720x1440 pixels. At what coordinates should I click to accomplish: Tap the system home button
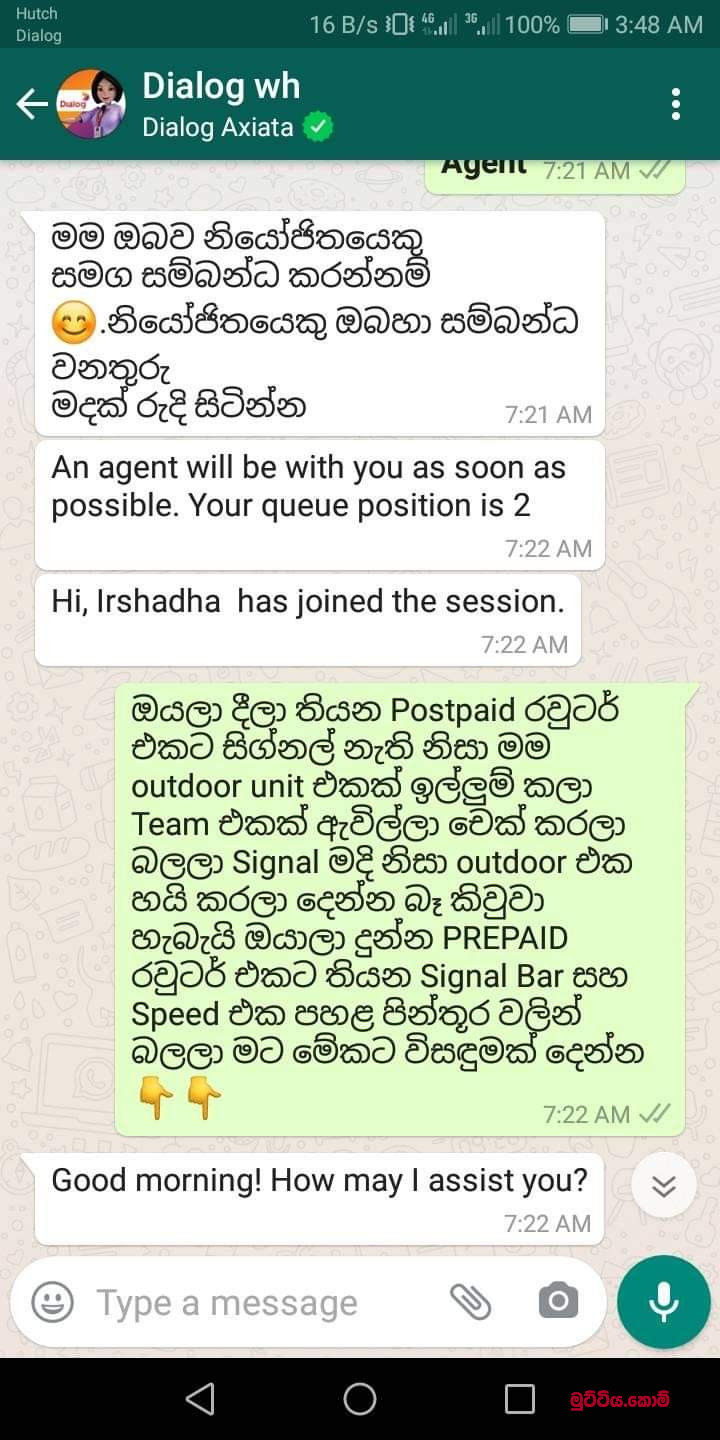click(360, 1399)
